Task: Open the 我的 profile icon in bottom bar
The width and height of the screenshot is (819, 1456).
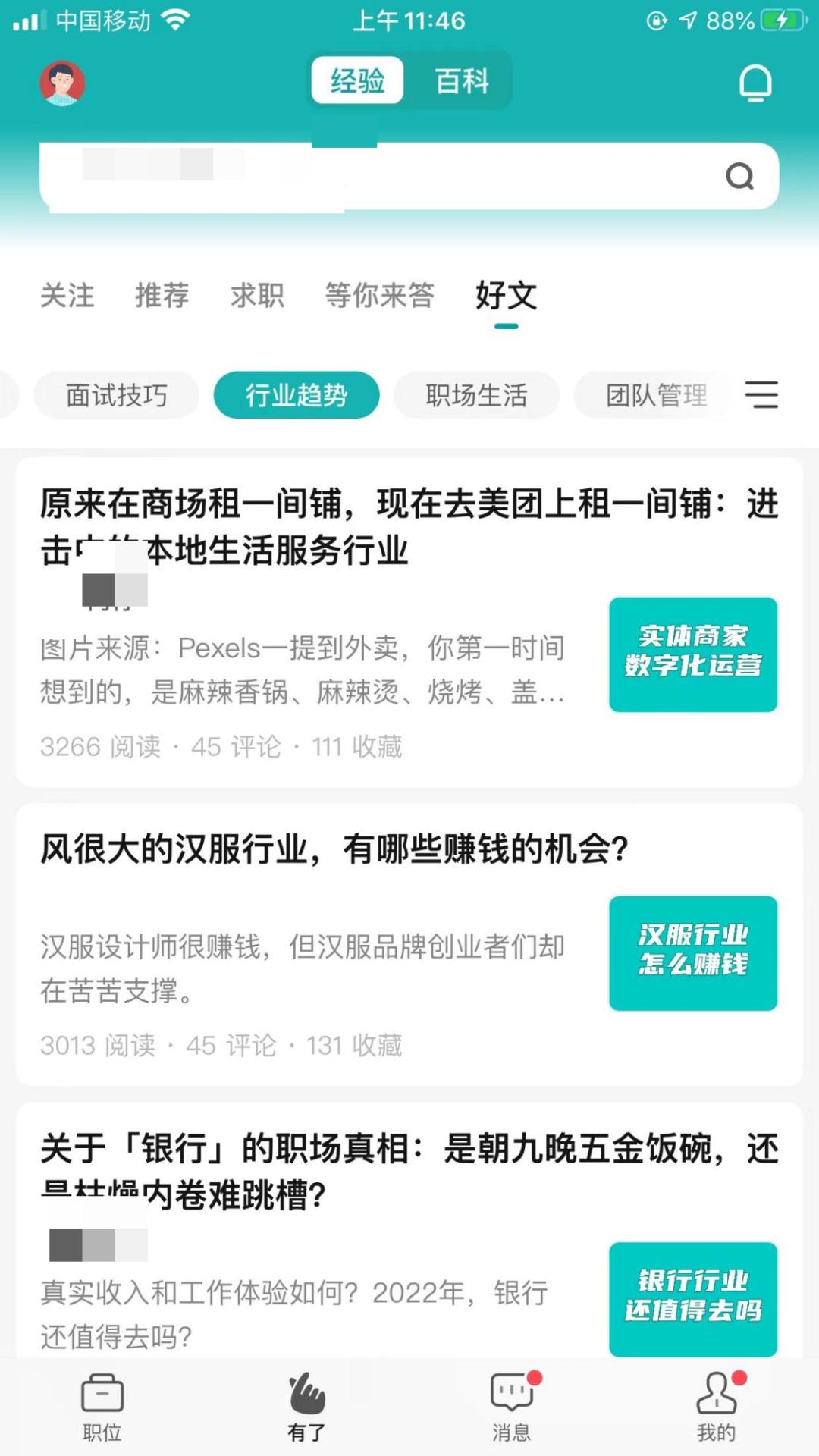Action: tap(716, 1407)
